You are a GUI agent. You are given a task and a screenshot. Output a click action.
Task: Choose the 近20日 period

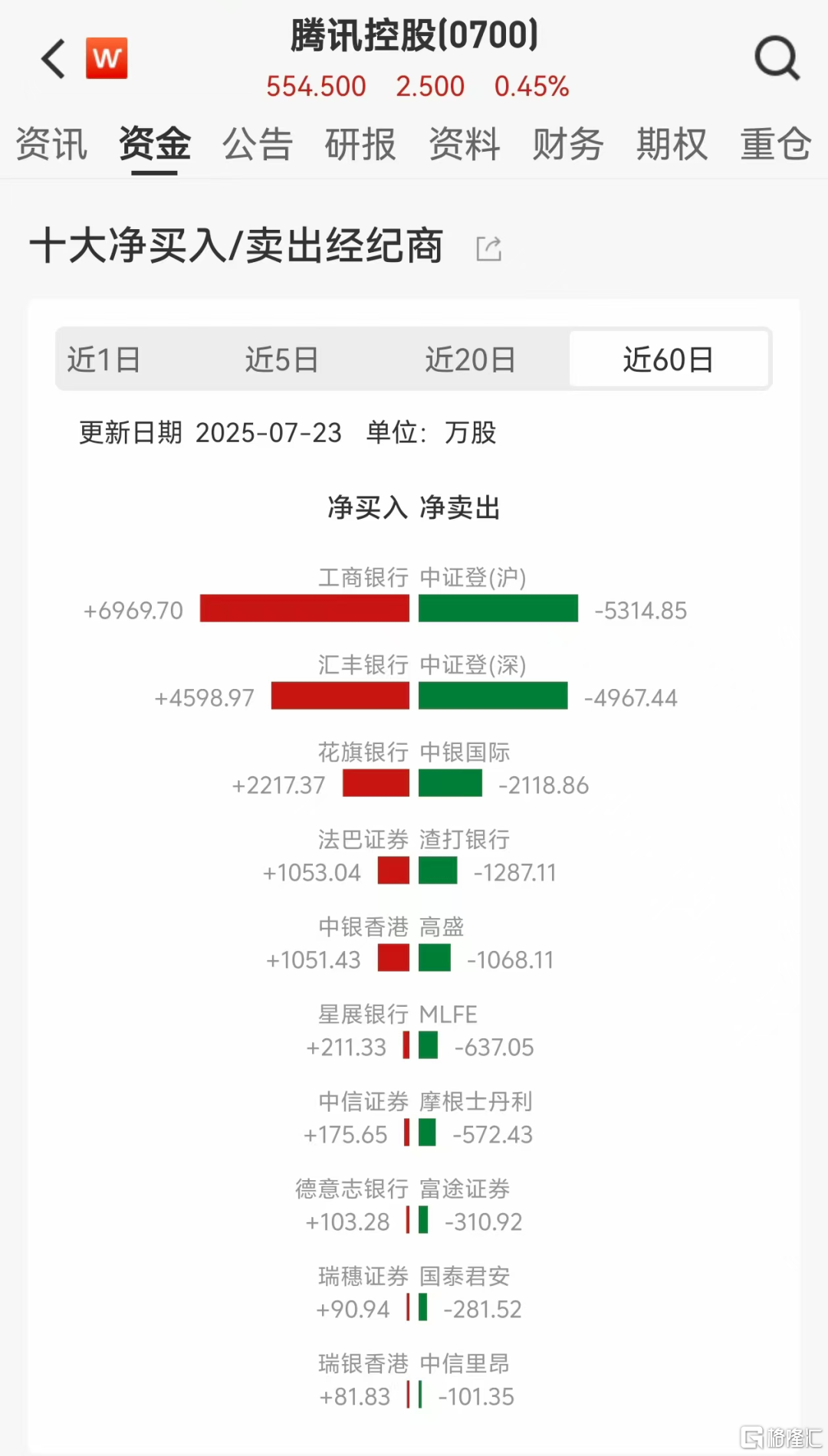[x=470, y=359]
